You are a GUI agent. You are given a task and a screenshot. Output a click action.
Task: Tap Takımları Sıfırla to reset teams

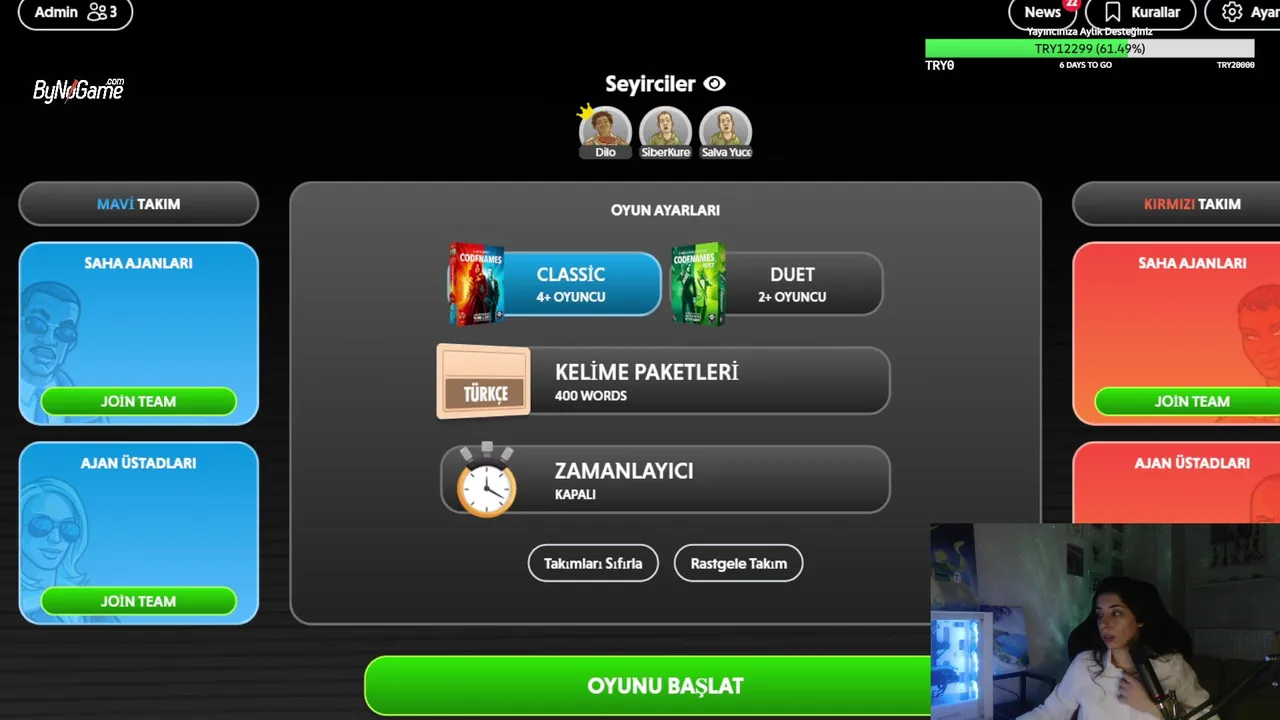[593, 563]
